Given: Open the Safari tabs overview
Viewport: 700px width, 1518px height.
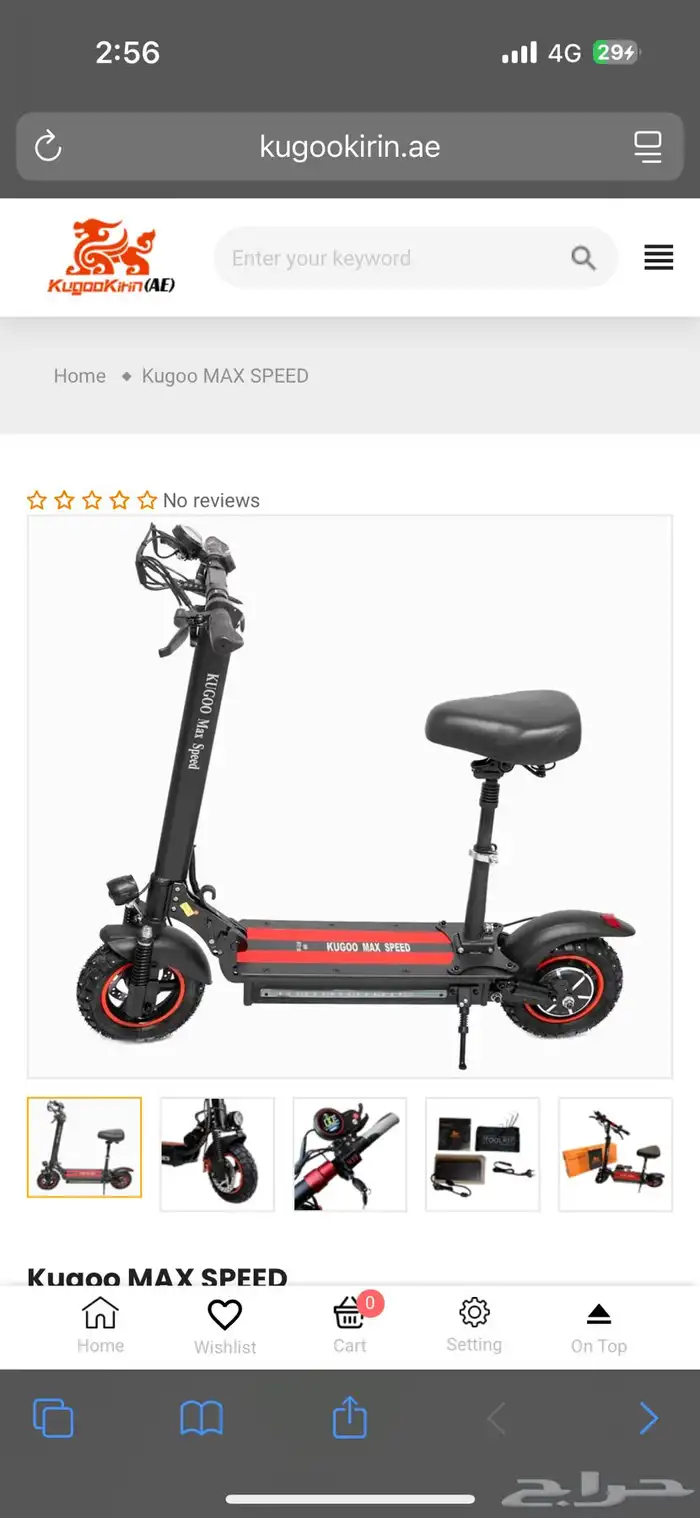Looking at the screenshot, I should click(x=53, y=1418).
